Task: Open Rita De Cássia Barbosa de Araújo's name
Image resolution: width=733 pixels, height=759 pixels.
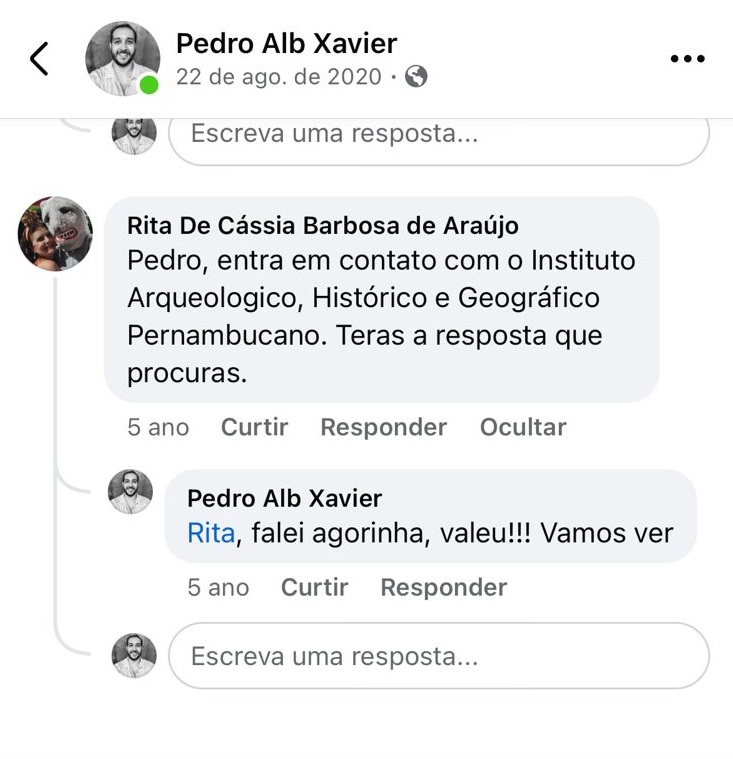Action: (x=323, y=227)
